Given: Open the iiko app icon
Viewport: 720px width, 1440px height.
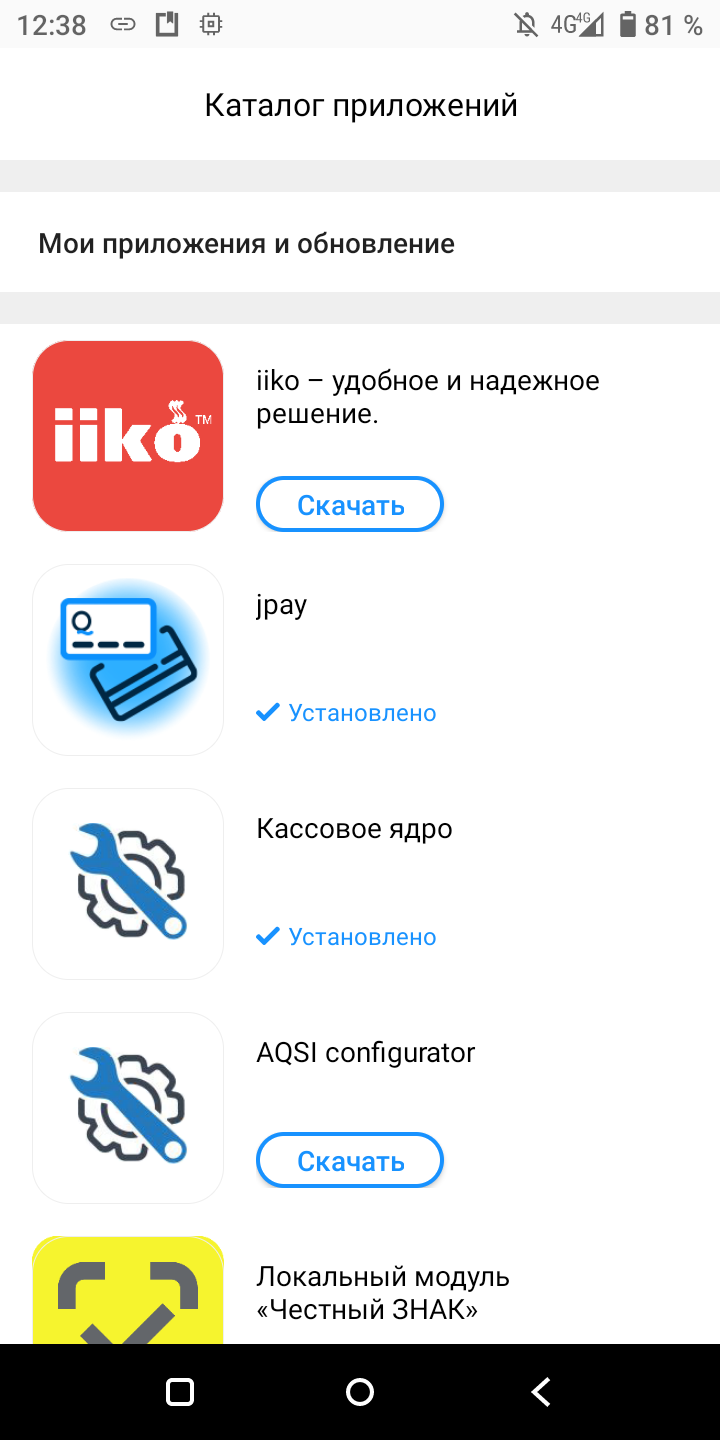Looking at the screenshot, I should (127, 435).
